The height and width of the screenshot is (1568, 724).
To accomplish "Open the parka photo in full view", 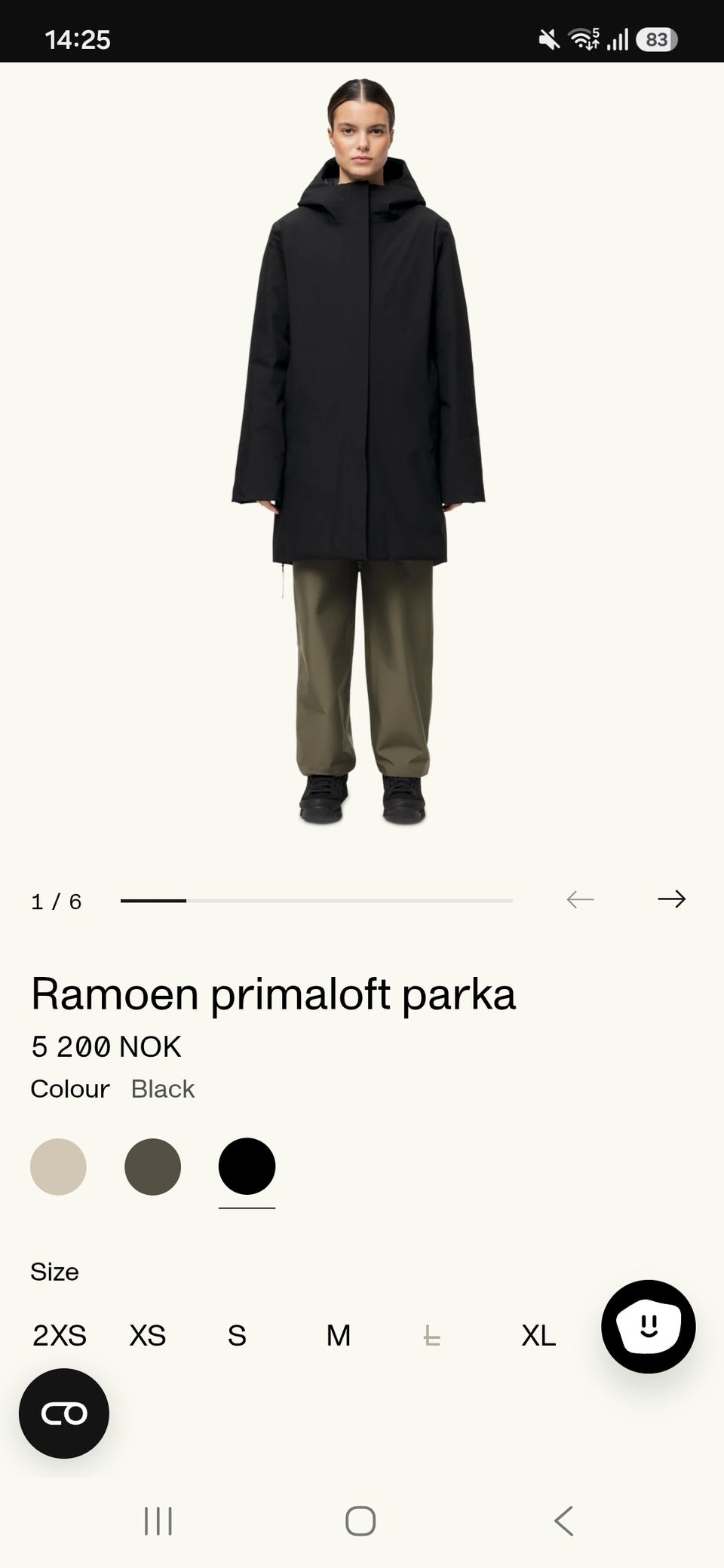I will (360, 452).
